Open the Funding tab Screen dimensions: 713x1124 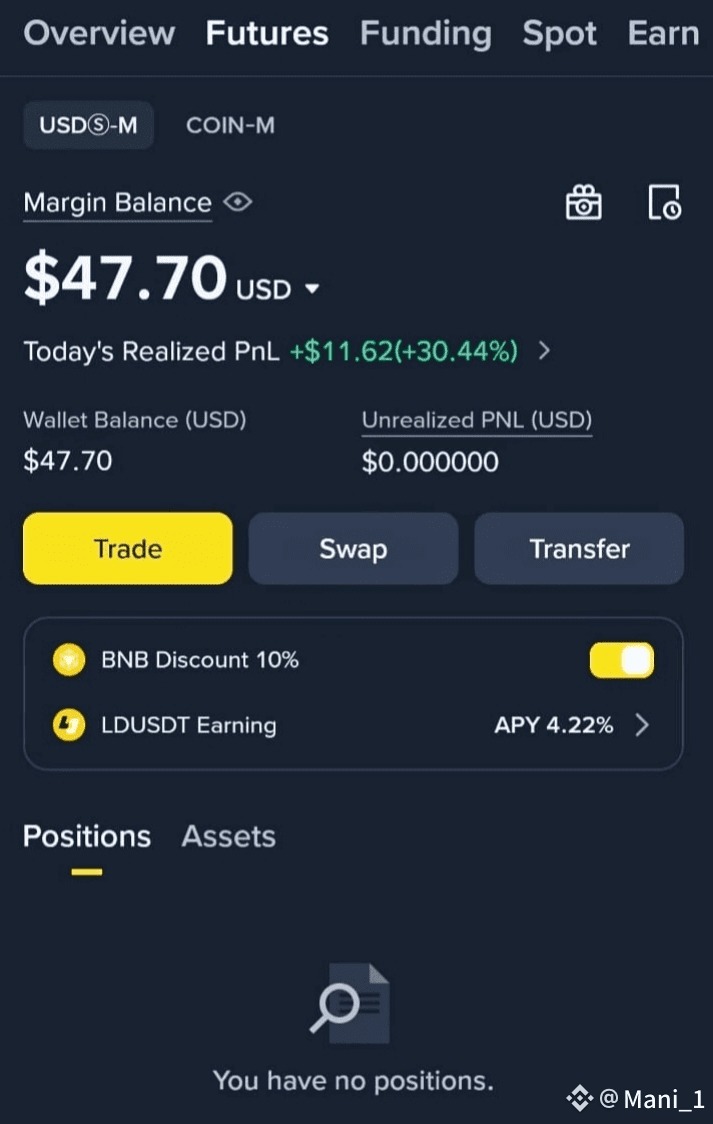(x=426, y=33)
